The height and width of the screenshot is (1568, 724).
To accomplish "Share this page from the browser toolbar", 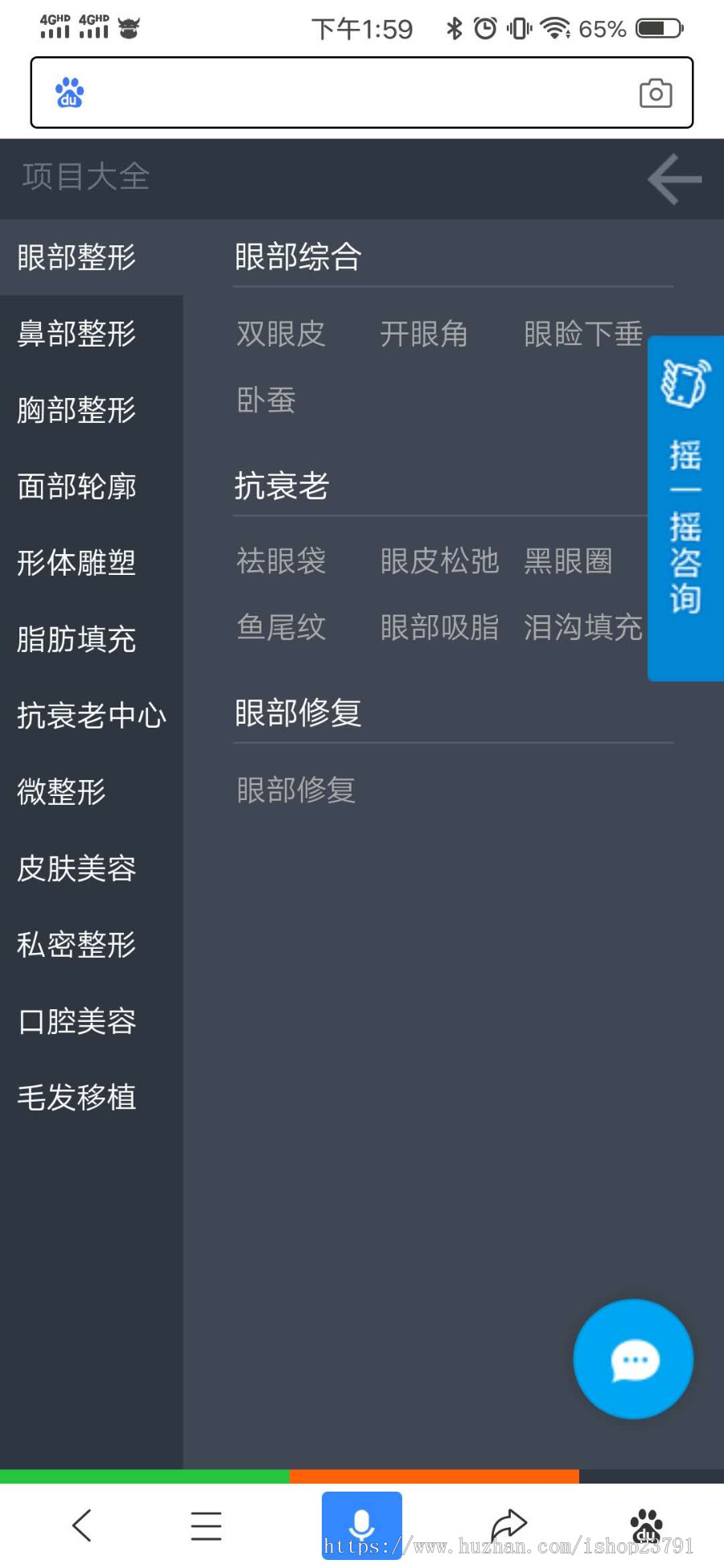I will click(508, 1525).
